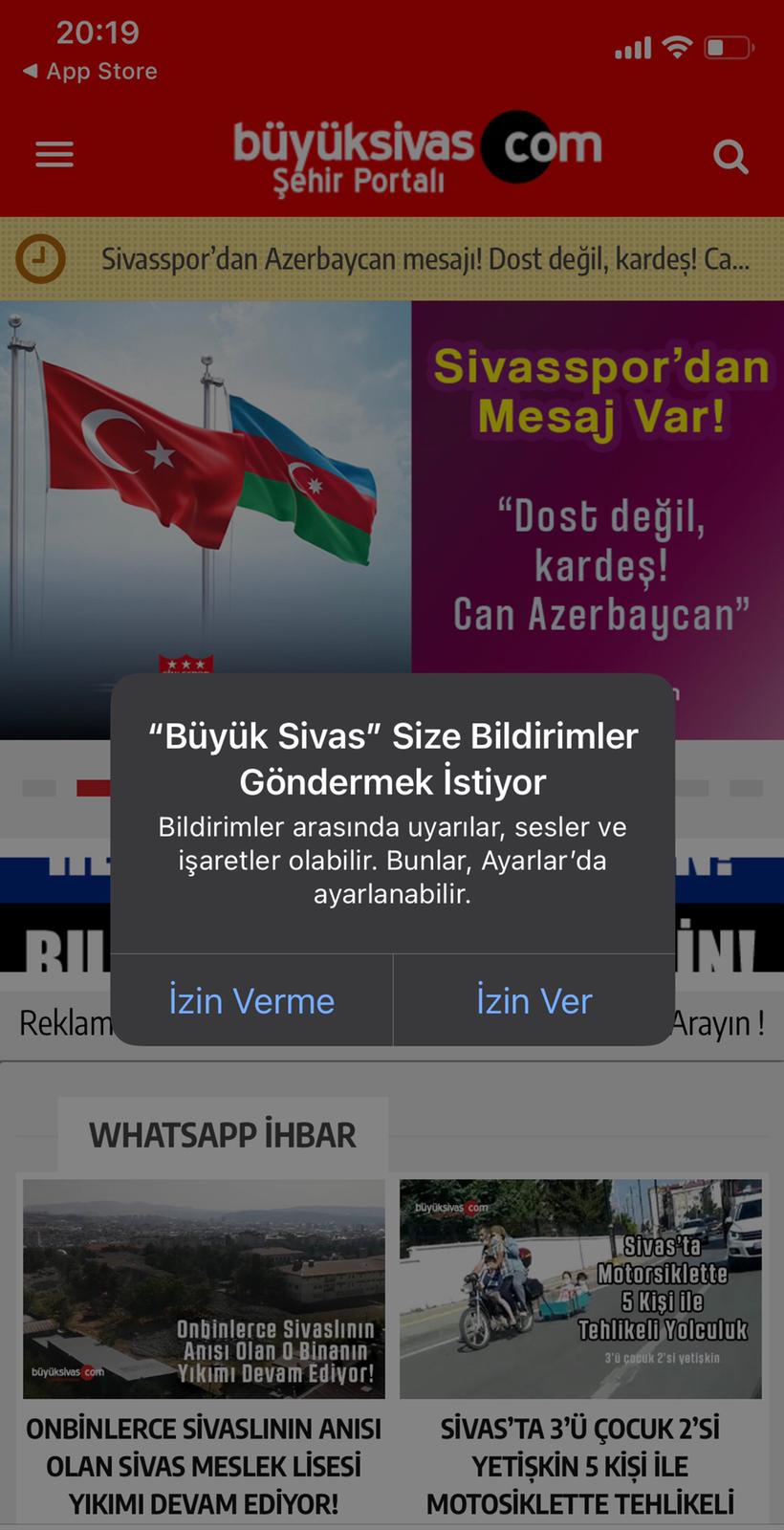Viewport: 784px width, 1530px height.
Task: Tap the clock icon on the news ticker
Action: (x=40, y=258)
